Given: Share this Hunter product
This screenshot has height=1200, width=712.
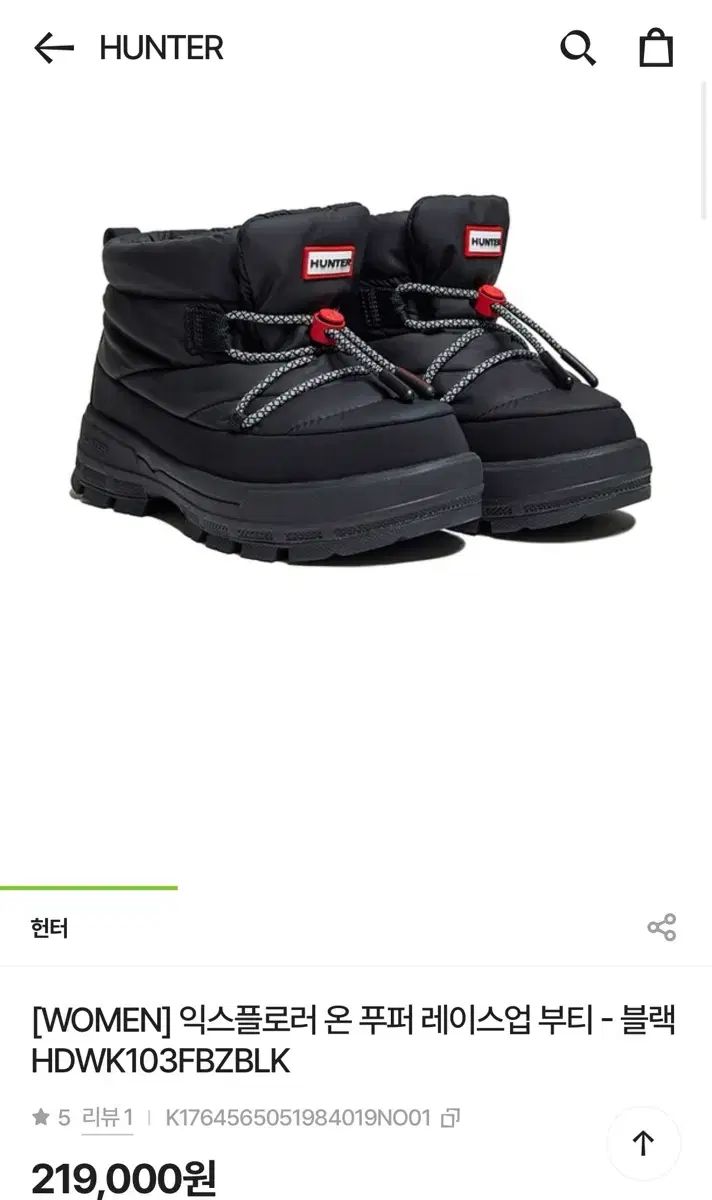Looking at the screenshot, I should [661, 927].
